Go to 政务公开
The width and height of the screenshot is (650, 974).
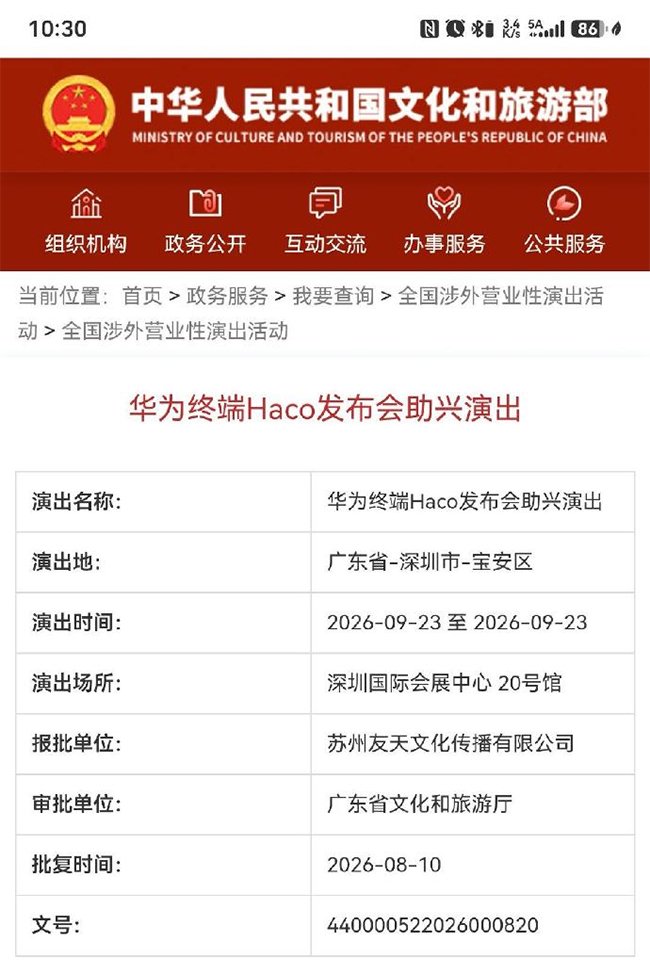pos(206,222)
